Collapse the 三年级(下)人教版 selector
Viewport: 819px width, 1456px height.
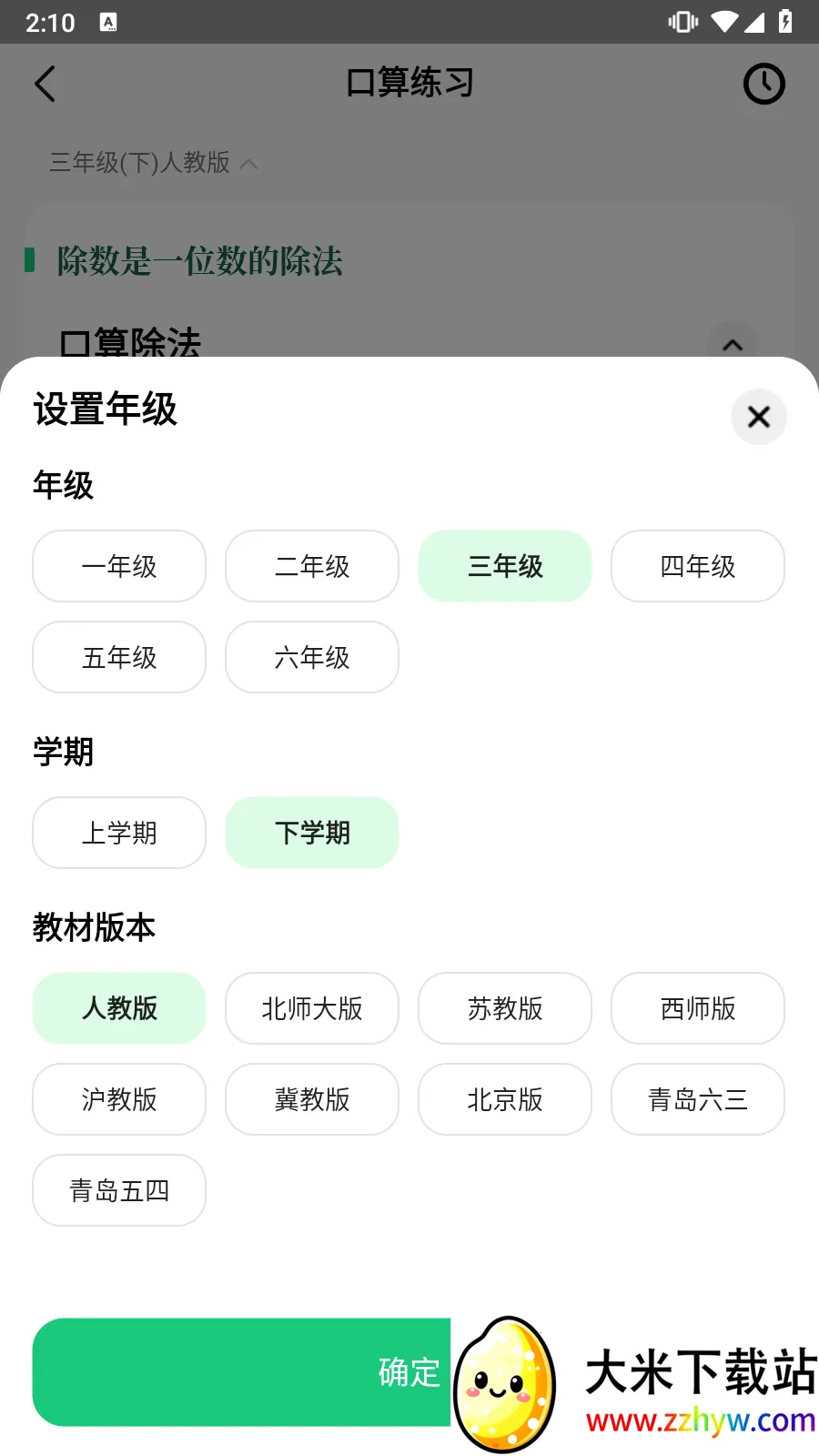pyautogui.click(x=152, y=164)
